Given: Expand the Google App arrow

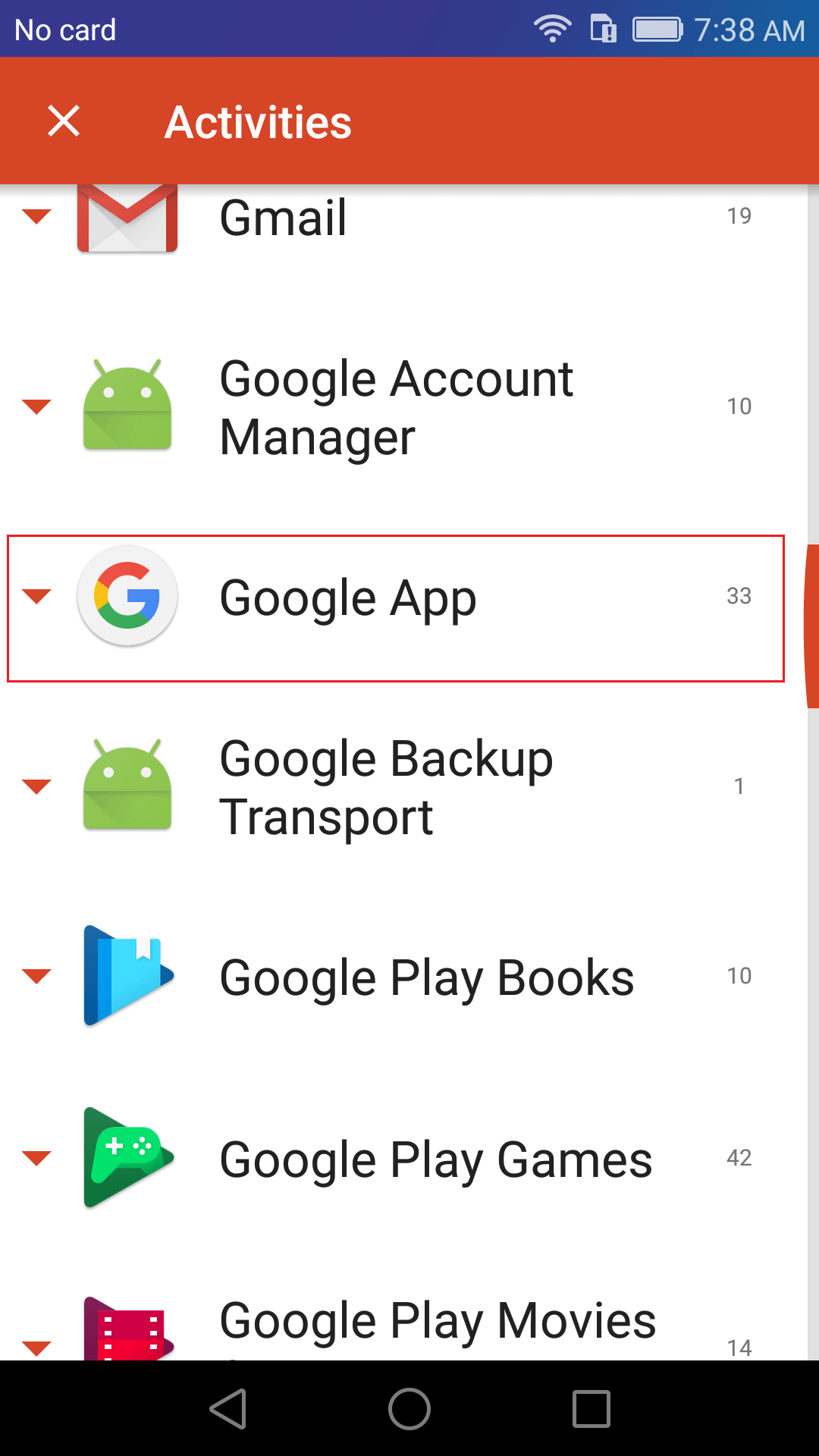Looking at the screenshot, I should (36, 596).
